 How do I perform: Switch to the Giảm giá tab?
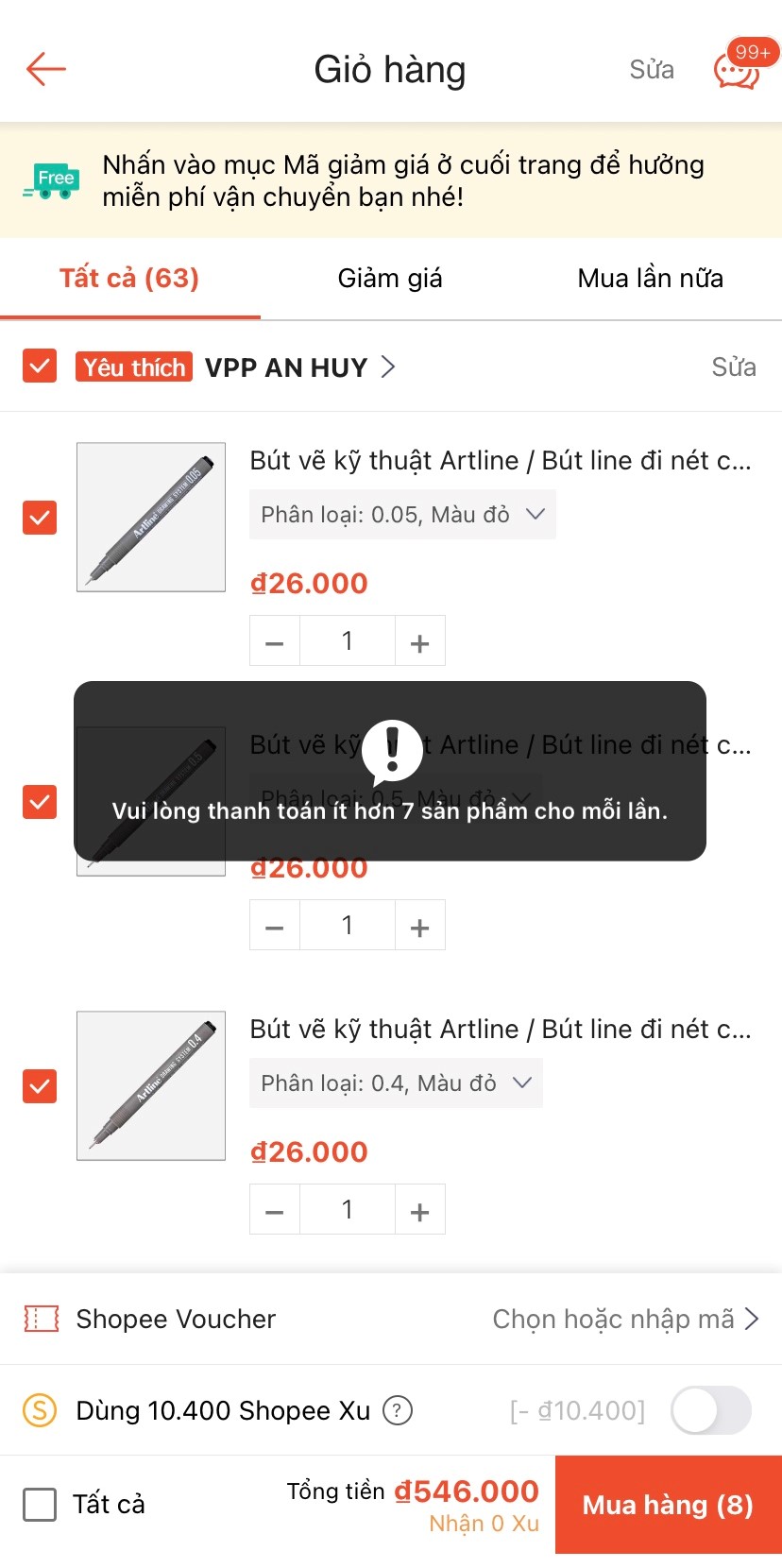pos(390,279)
